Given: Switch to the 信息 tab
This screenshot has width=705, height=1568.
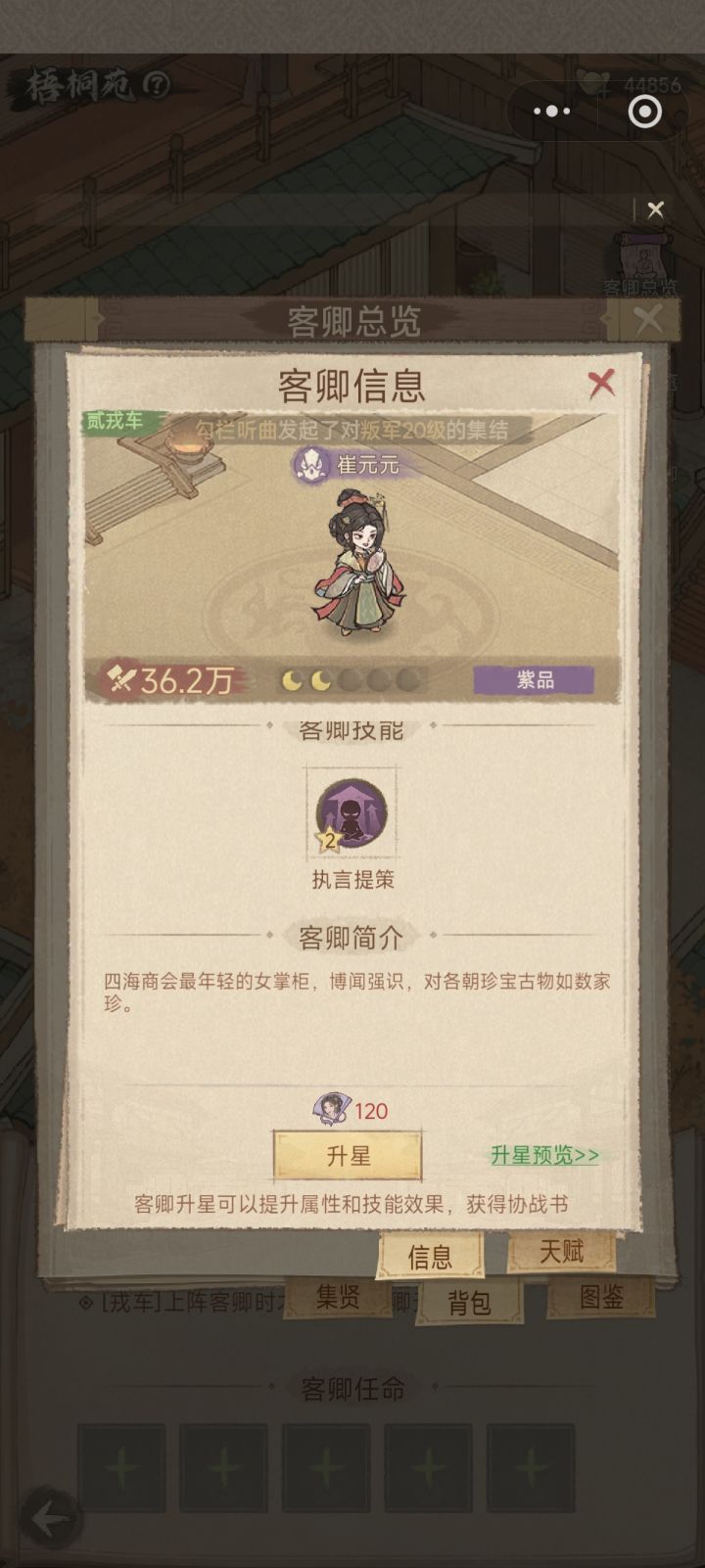Looking at the screenshot, I should point(430,1257).
